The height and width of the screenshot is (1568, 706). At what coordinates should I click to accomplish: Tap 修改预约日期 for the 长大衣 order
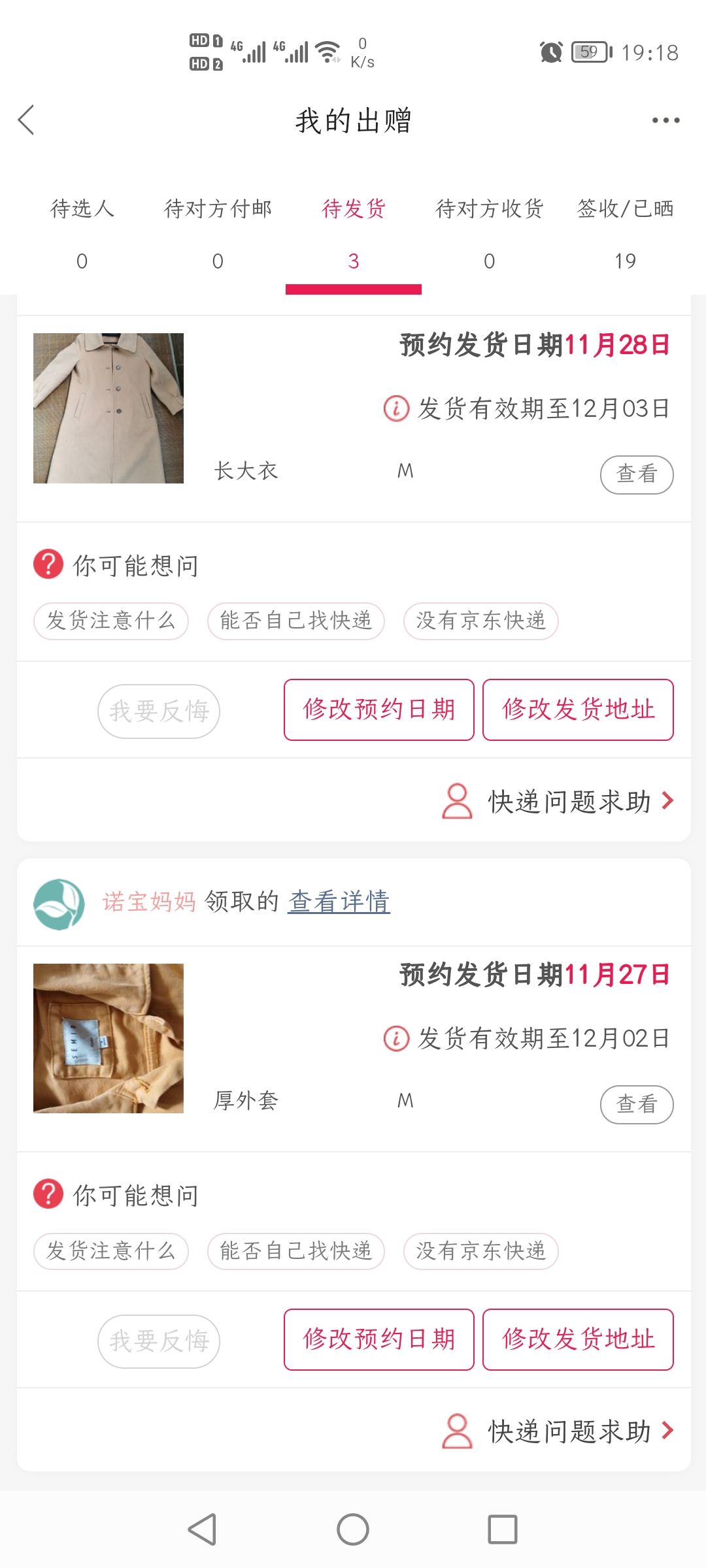pyautogui.click(x=379, y=710)
